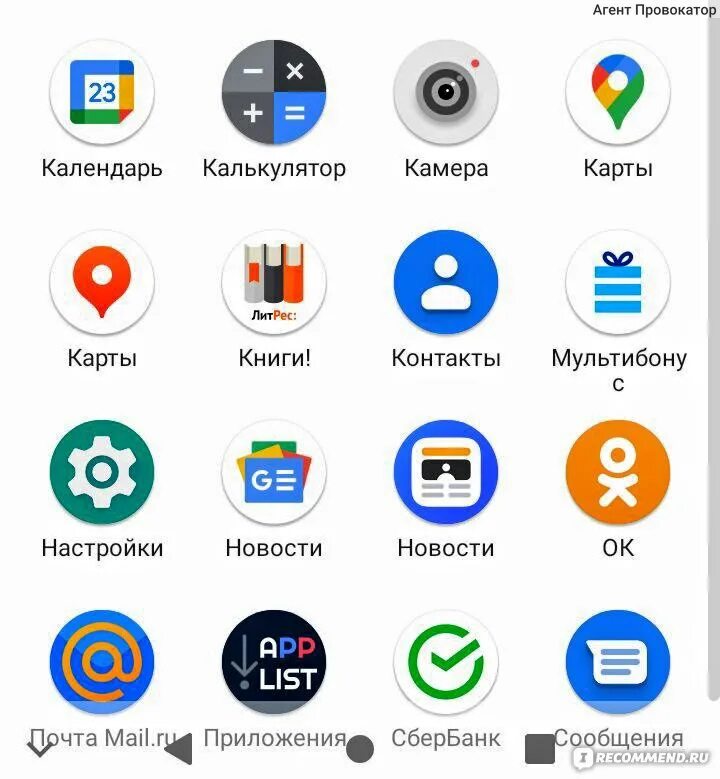Open the ЛитРес Книги! app

(274, 283)
